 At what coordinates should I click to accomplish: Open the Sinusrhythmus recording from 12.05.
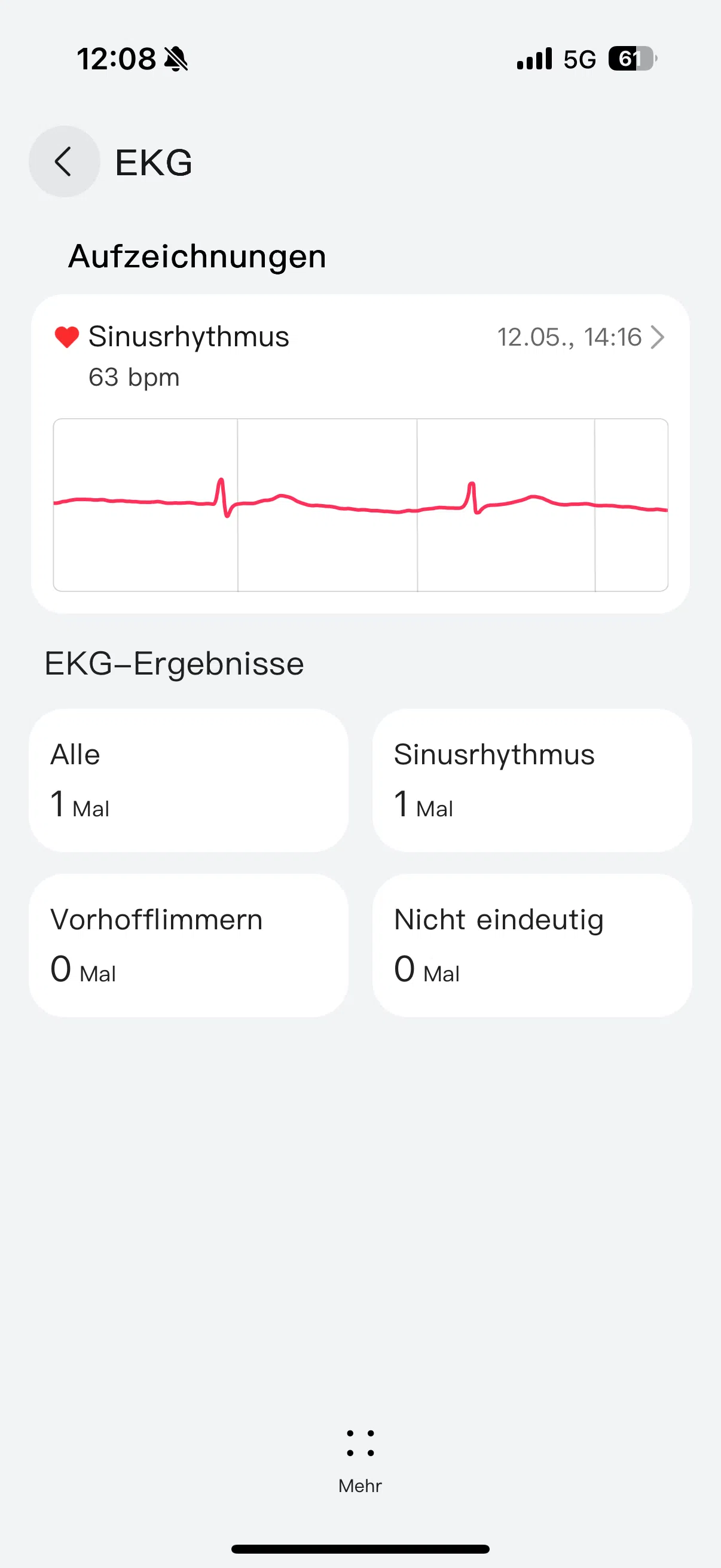(x=360, y=454)
